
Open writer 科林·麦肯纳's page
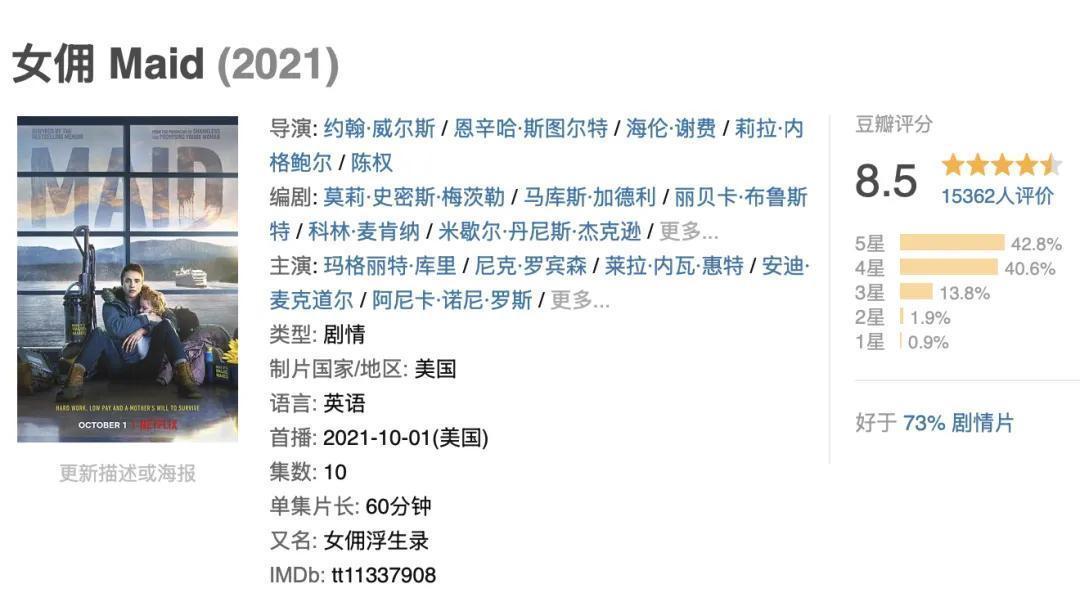(x=364, y=231)
